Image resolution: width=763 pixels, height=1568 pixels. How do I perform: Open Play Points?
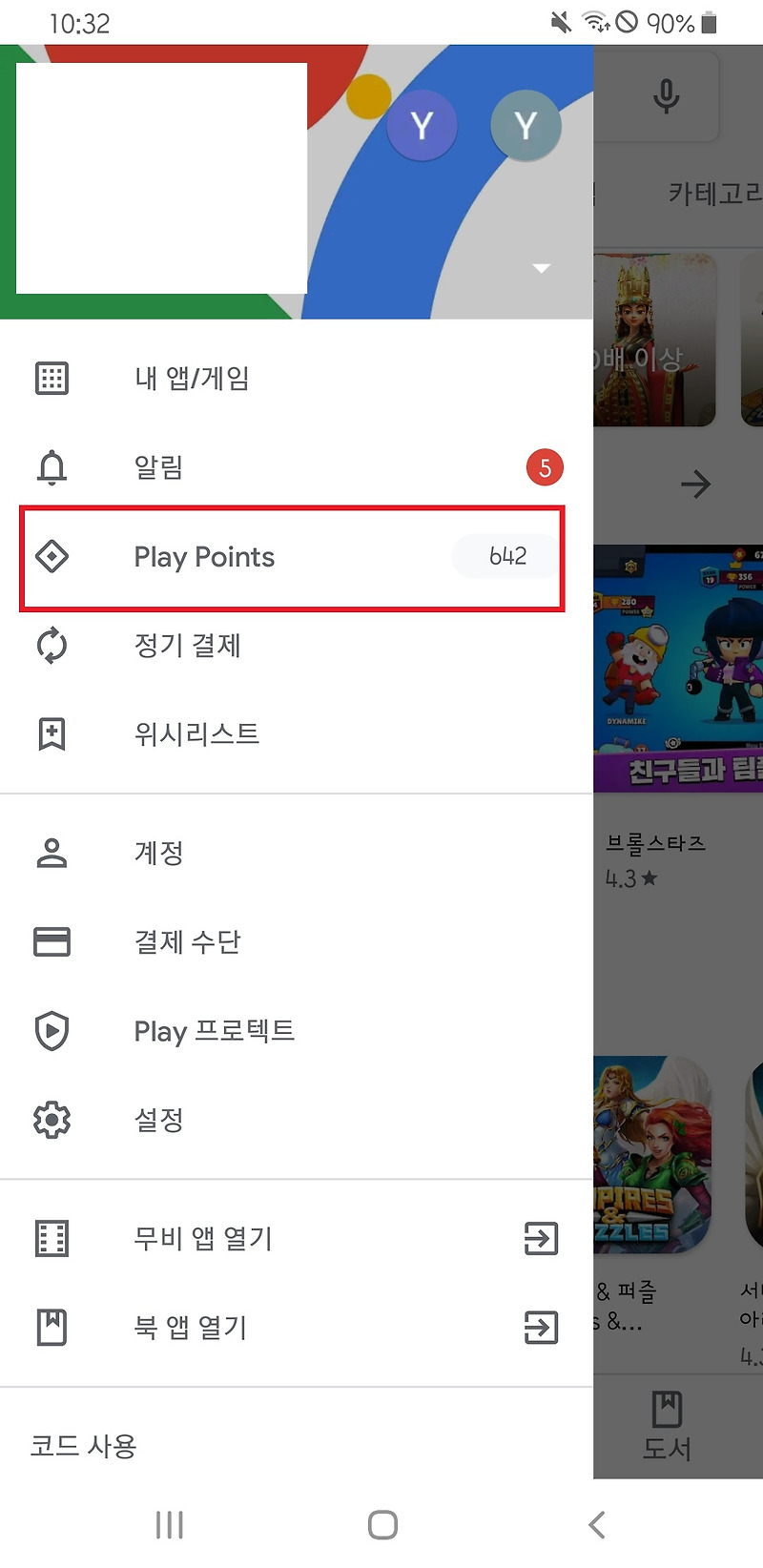(296, 557)
